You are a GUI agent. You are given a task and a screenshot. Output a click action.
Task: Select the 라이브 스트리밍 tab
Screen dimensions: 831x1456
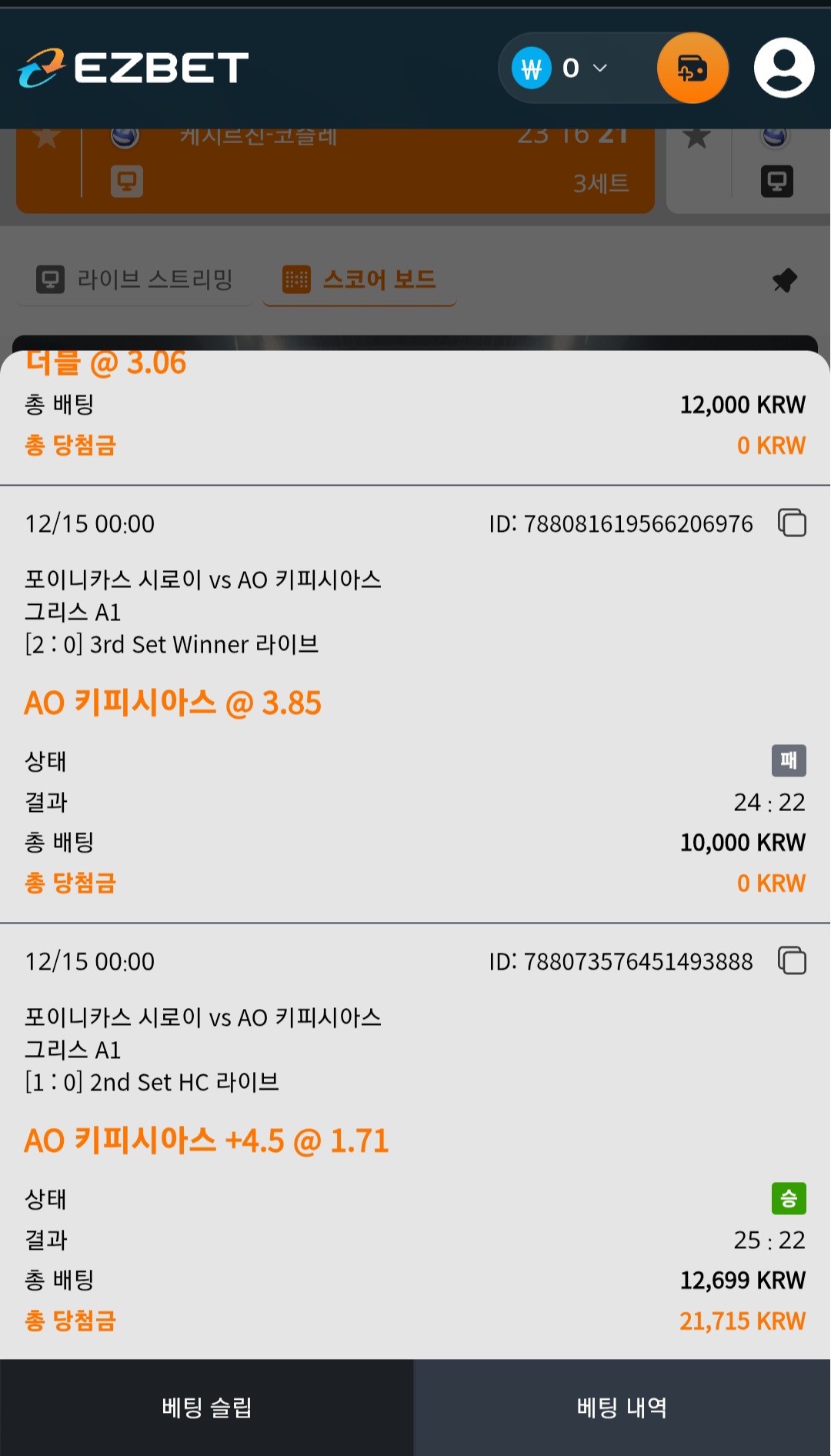point(135,279)
